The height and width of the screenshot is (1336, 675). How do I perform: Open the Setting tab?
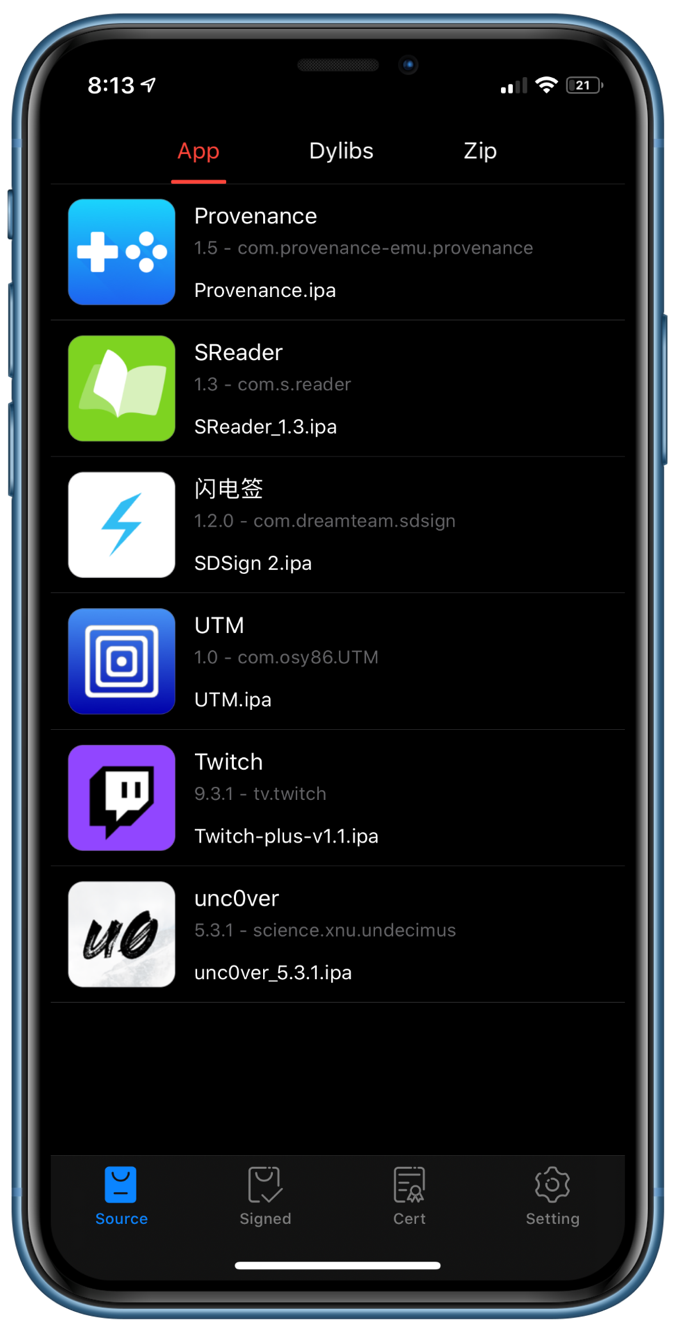point(552,1196)
